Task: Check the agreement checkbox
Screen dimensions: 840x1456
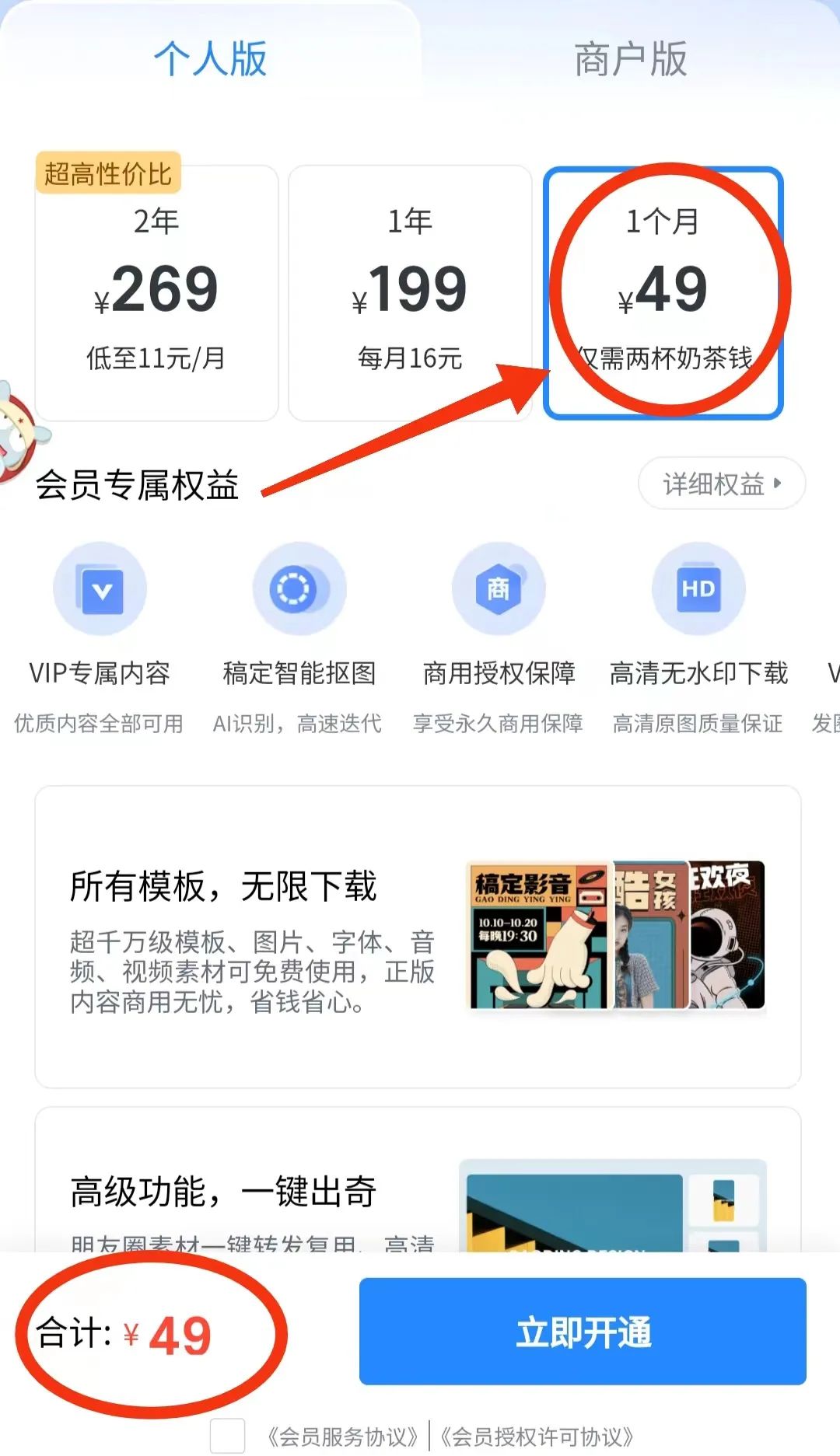Action: point(227,1435)
